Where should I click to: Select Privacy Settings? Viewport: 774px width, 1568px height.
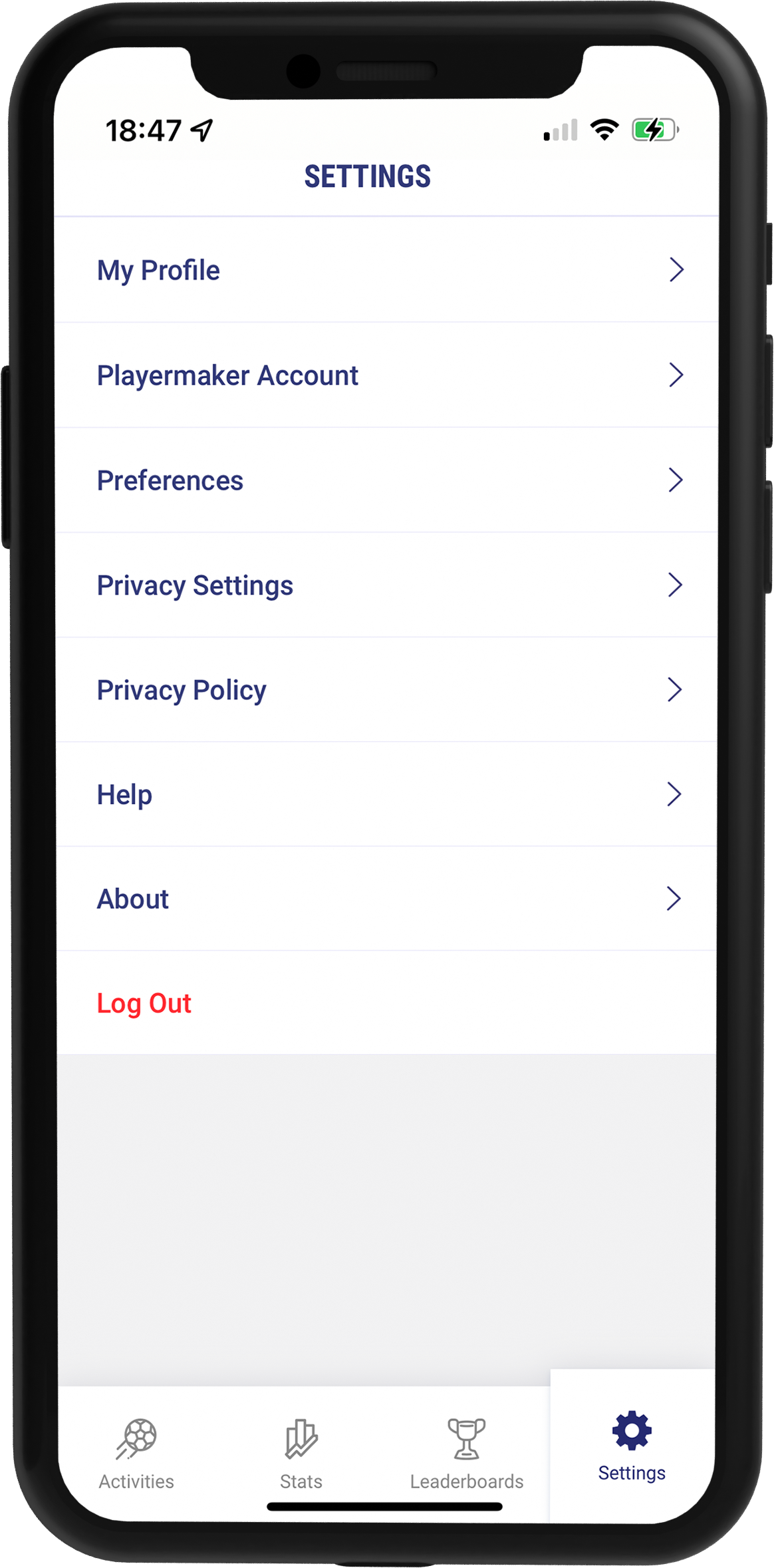click(x=386, y=585)
